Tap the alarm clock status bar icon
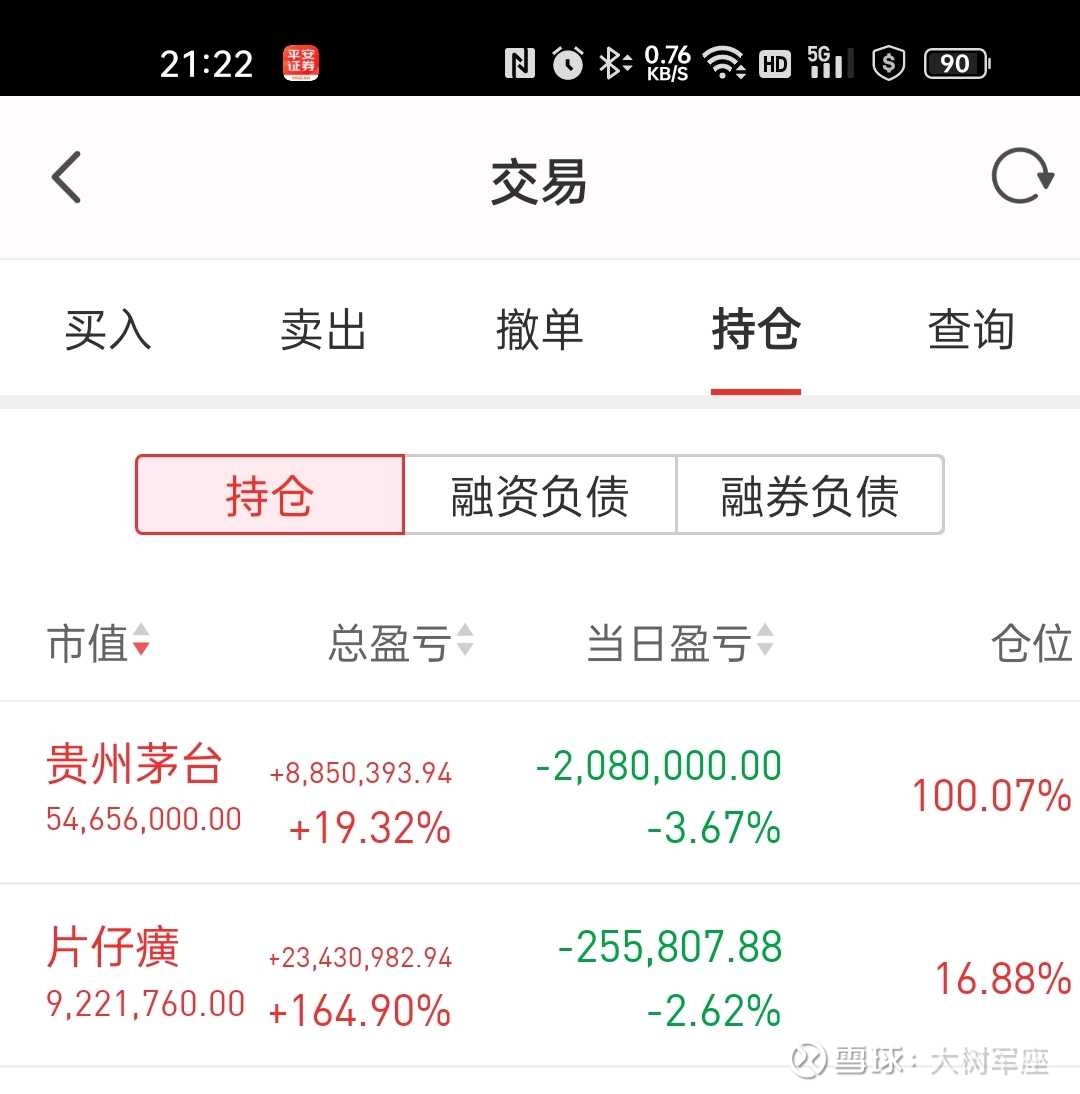Image resolution: width=1080 pixels, height=1094 pixels. 567,60
